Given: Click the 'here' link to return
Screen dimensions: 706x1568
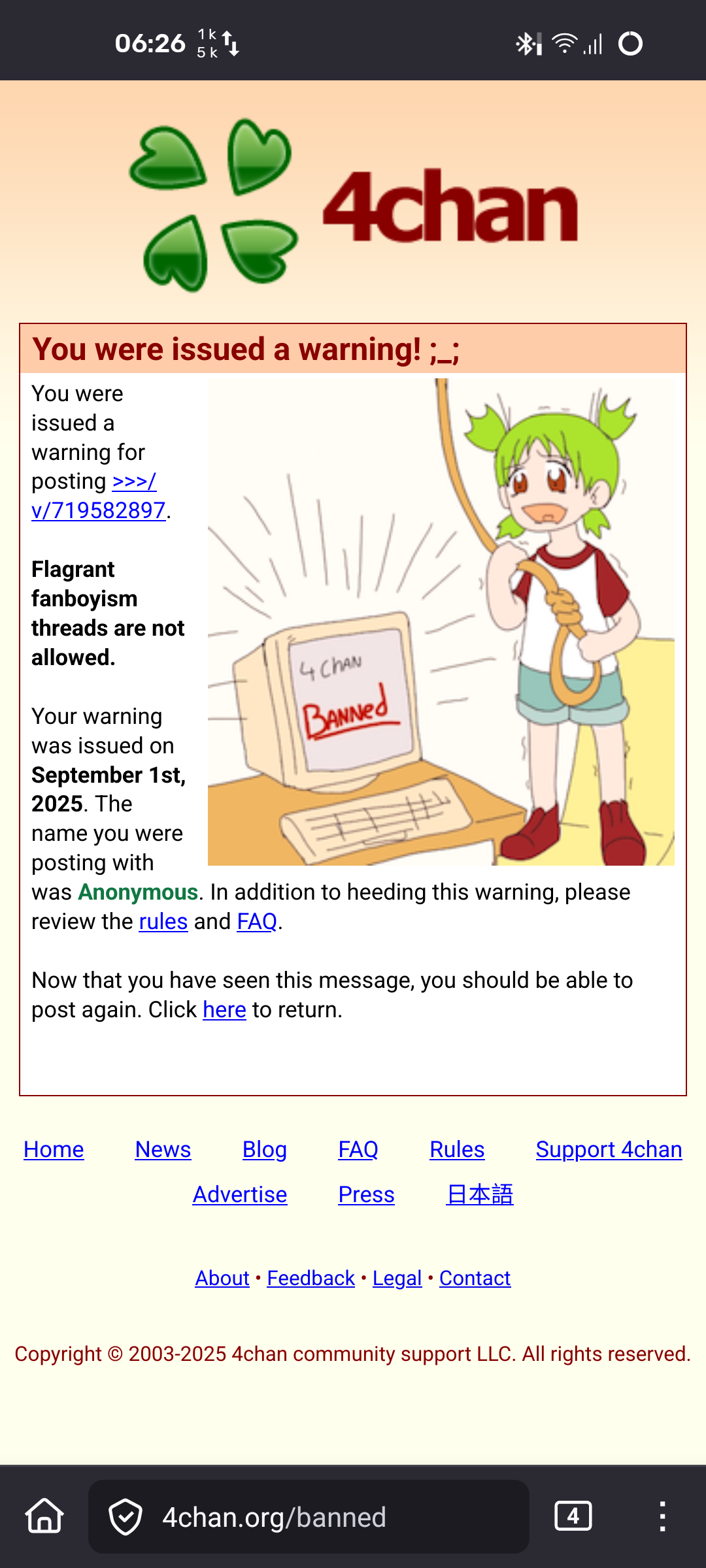Looking at the screenshot, I should pyautogui.click(x=224, y=1009).
